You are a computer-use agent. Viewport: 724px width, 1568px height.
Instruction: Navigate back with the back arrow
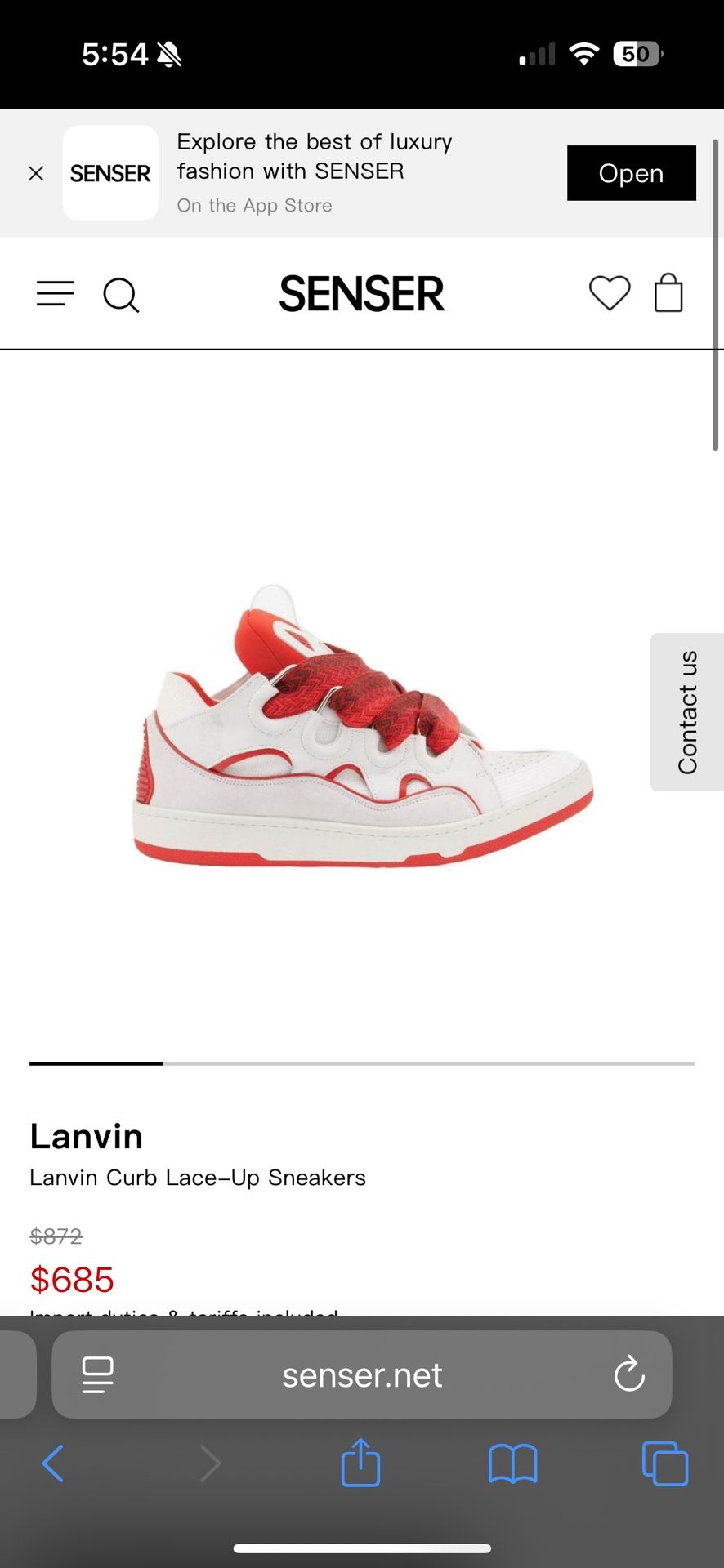pos(53,1464)
